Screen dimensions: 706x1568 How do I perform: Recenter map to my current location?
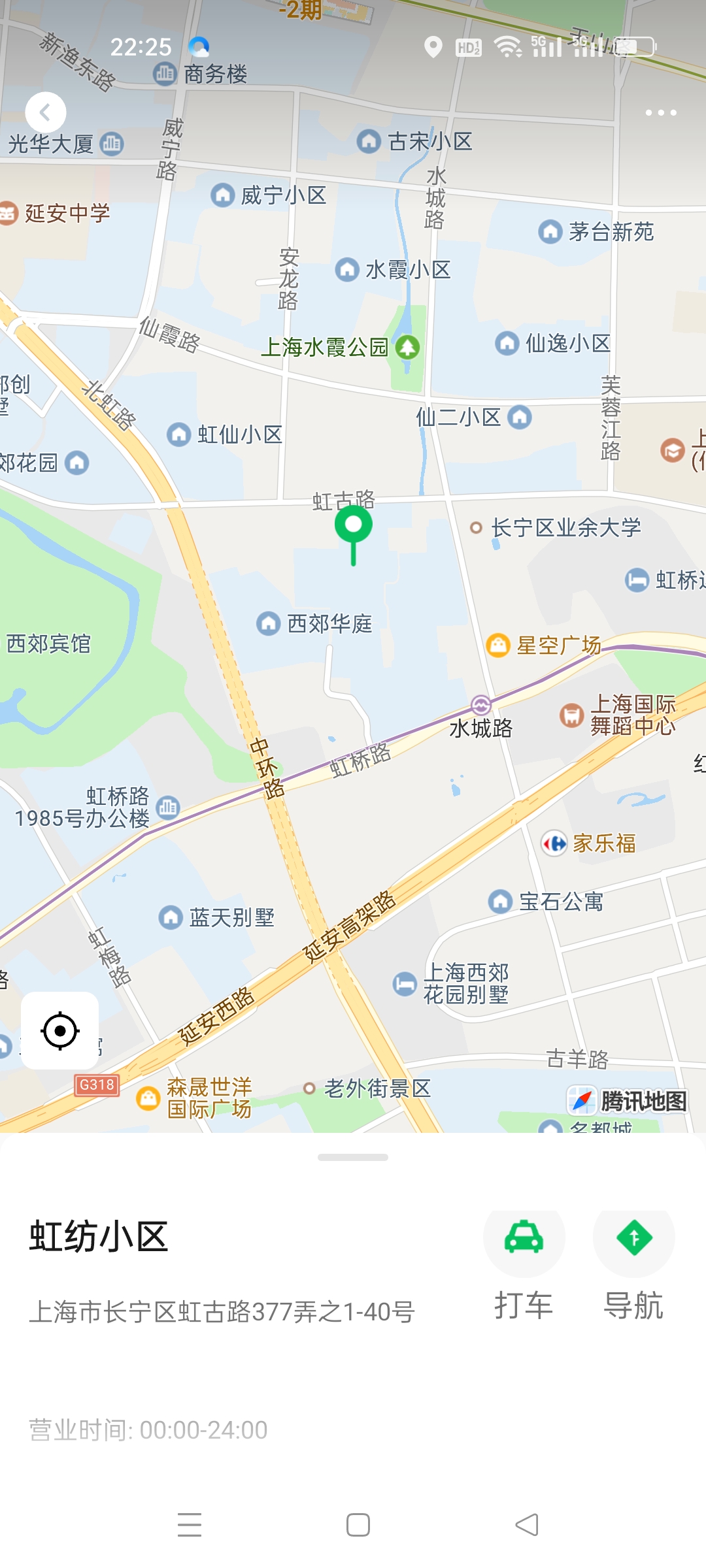pyautogui.click(x=60, y=1031)
